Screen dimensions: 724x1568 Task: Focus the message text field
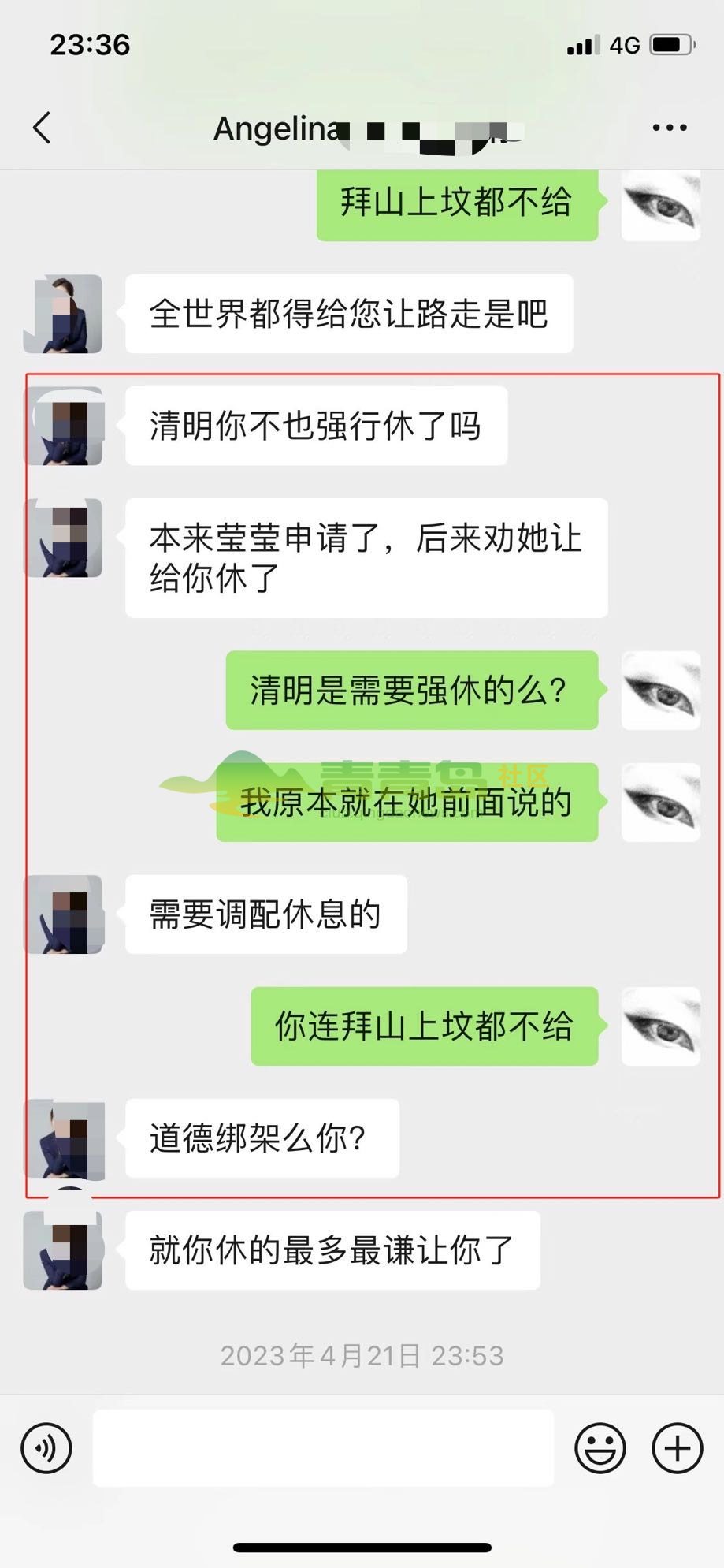(323, 1448)
